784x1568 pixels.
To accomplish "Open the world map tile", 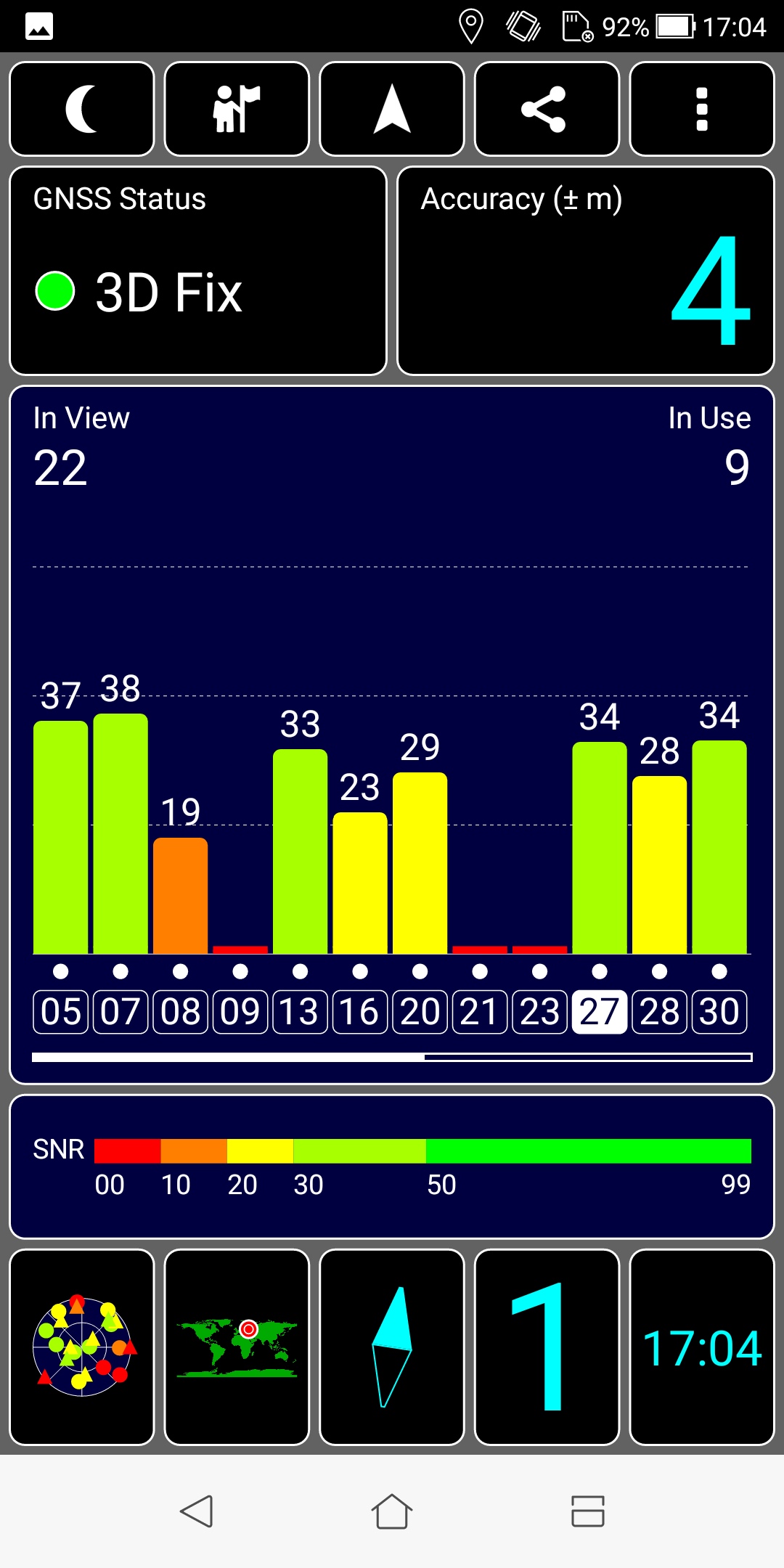I will pos(237,1347).
